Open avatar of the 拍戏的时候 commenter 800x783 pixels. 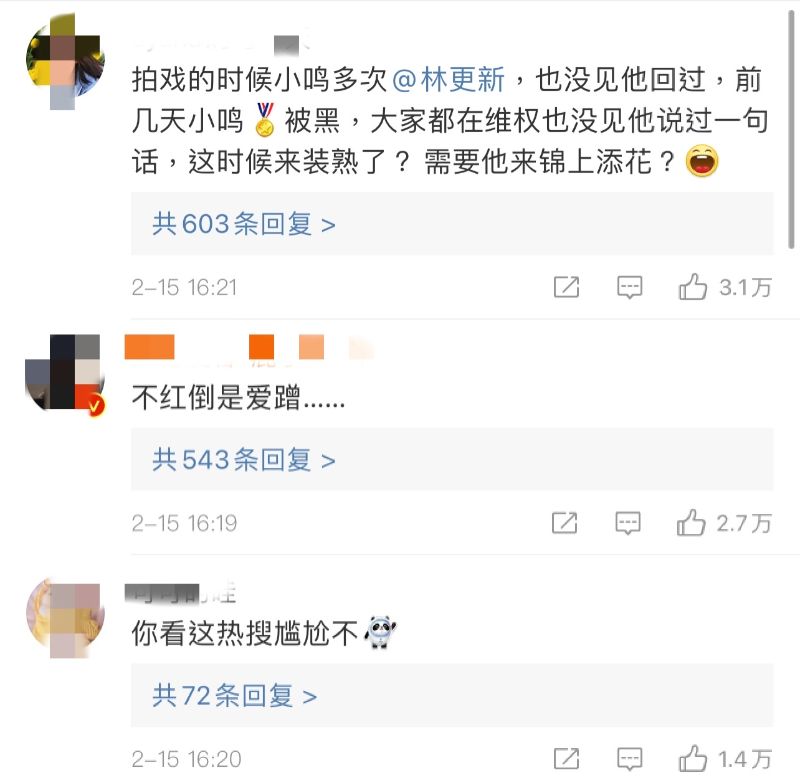tap(64, 62)
